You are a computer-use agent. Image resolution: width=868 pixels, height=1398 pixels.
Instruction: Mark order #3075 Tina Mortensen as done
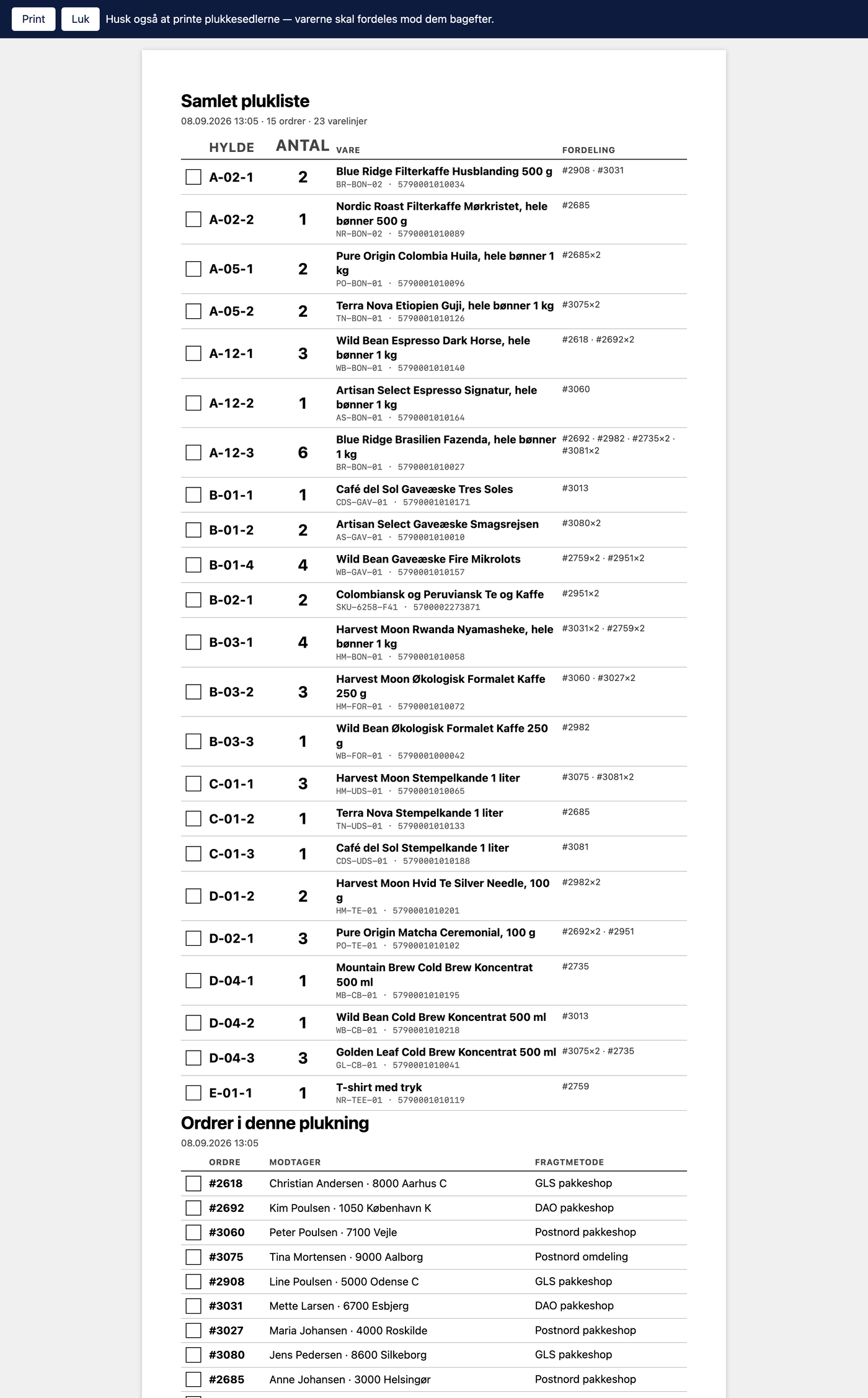tap(193, 1257)
